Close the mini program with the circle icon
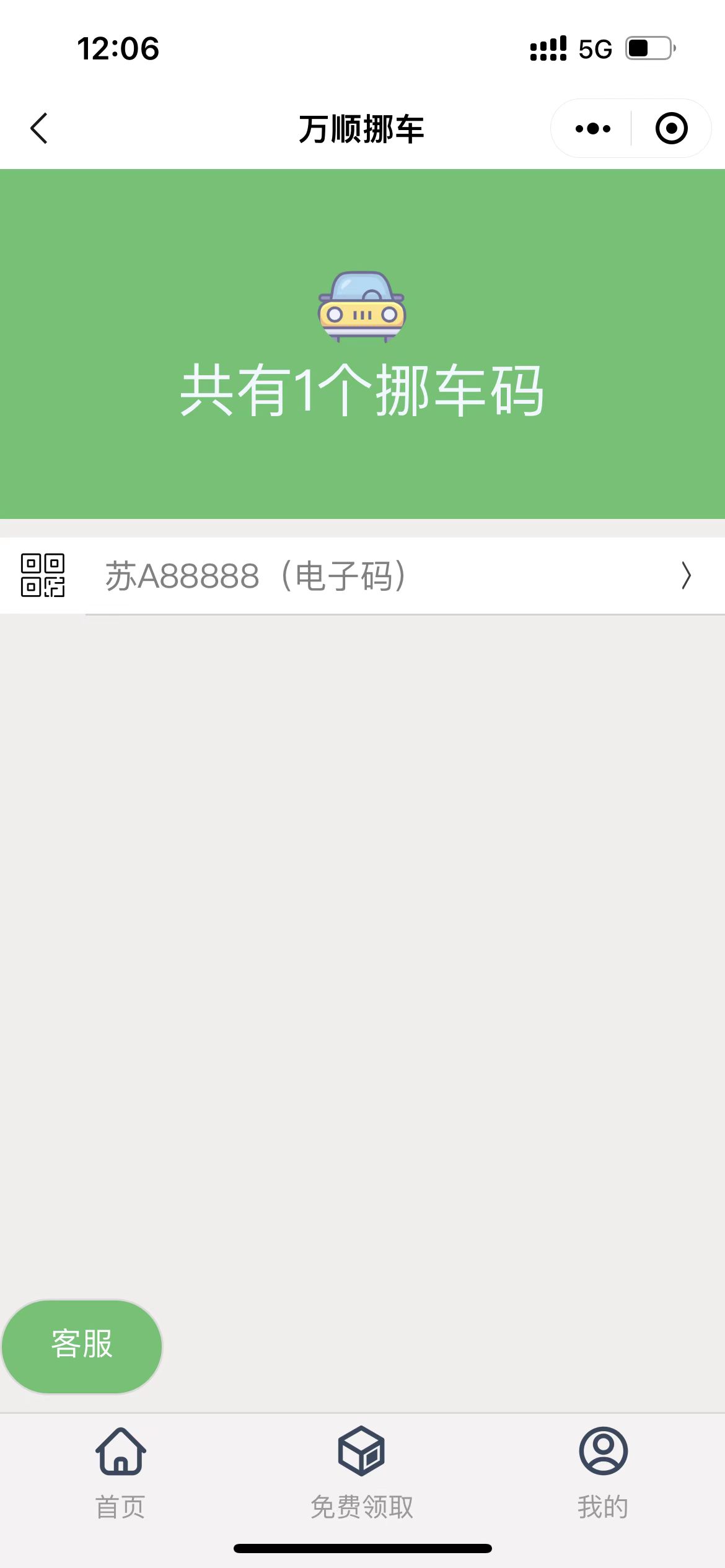The width and height of the screenshot is (725, 1568). pyautogui.click(x=672, y=129)
